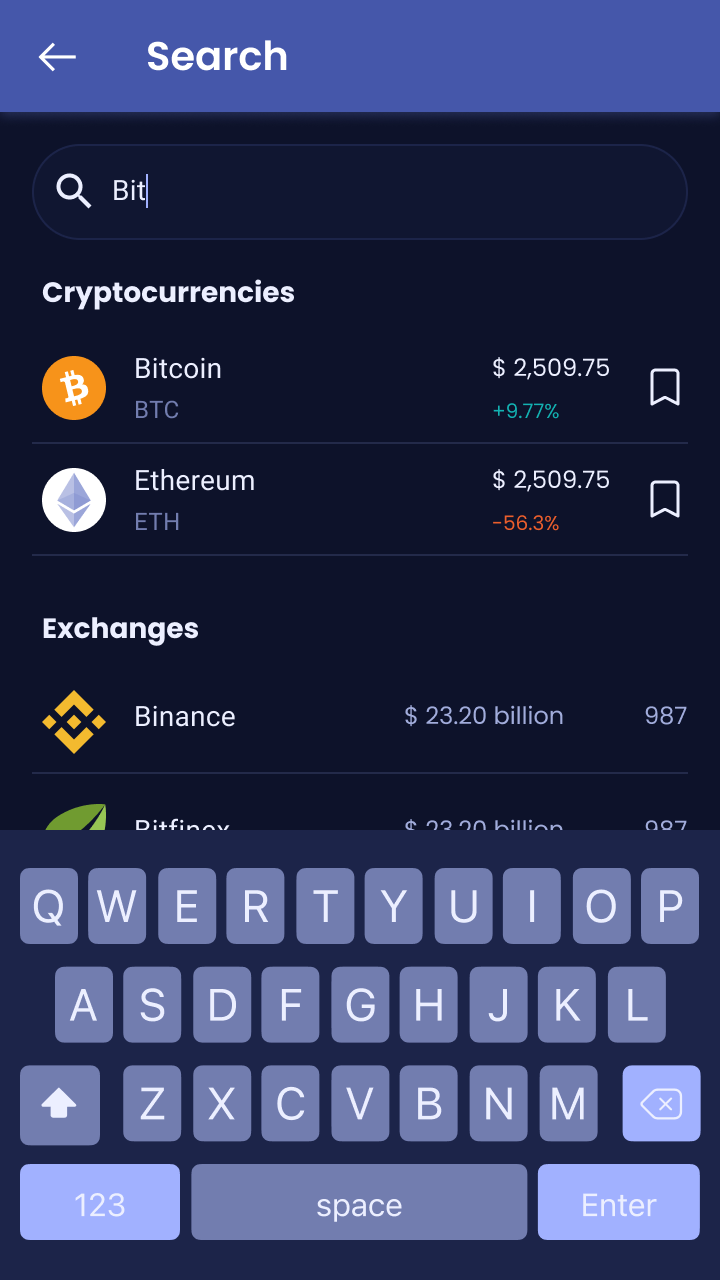
Task: Select the Bitcoin BTC coin icon
Action: (73, 388)
